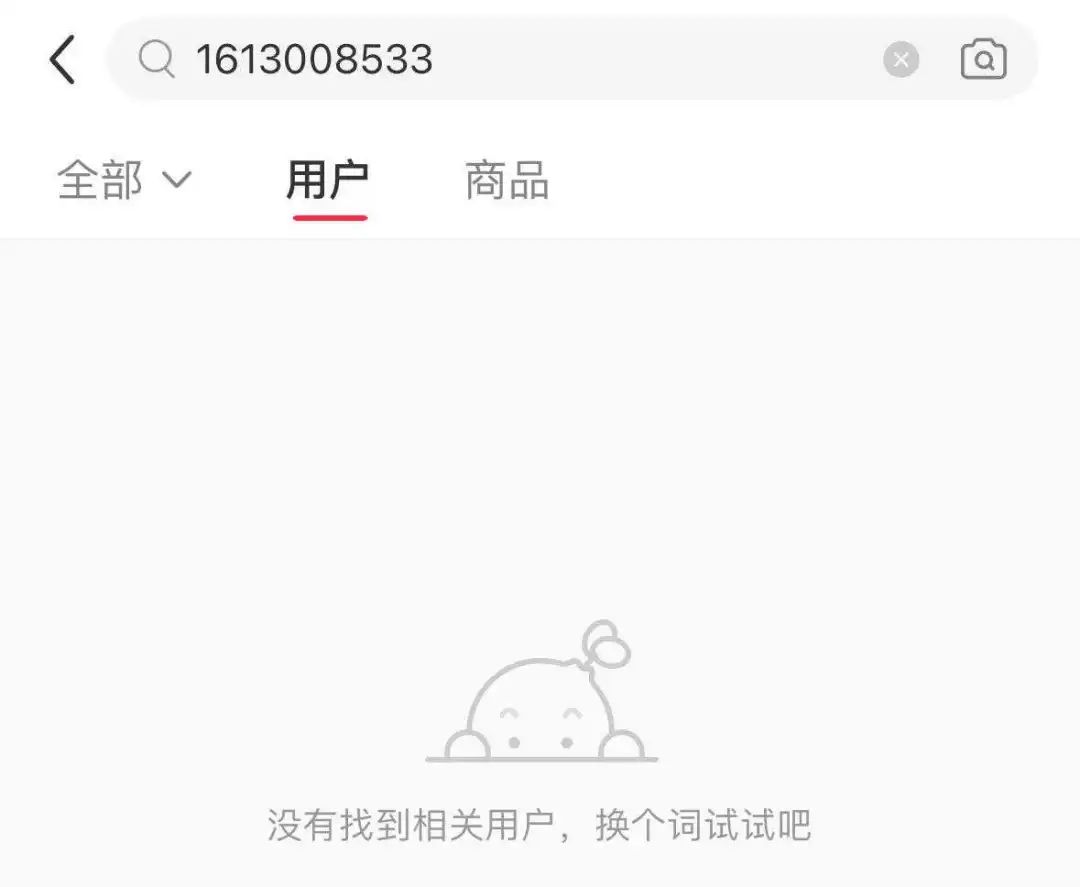The width and height of the screenshot is (1080, 887).
Task: Tap the search field containing 1613008533
Action: (x=572, y=59)
